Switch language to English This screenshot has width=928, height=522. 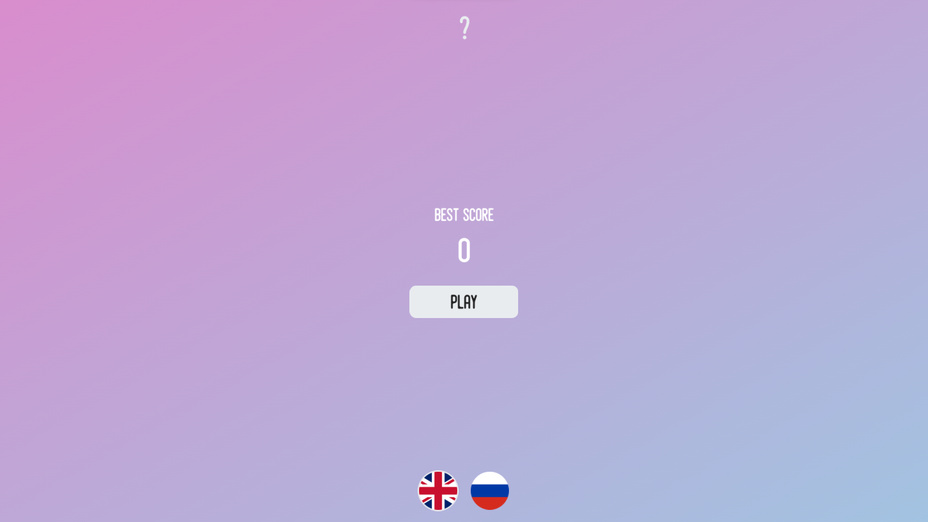pos(438,491)
